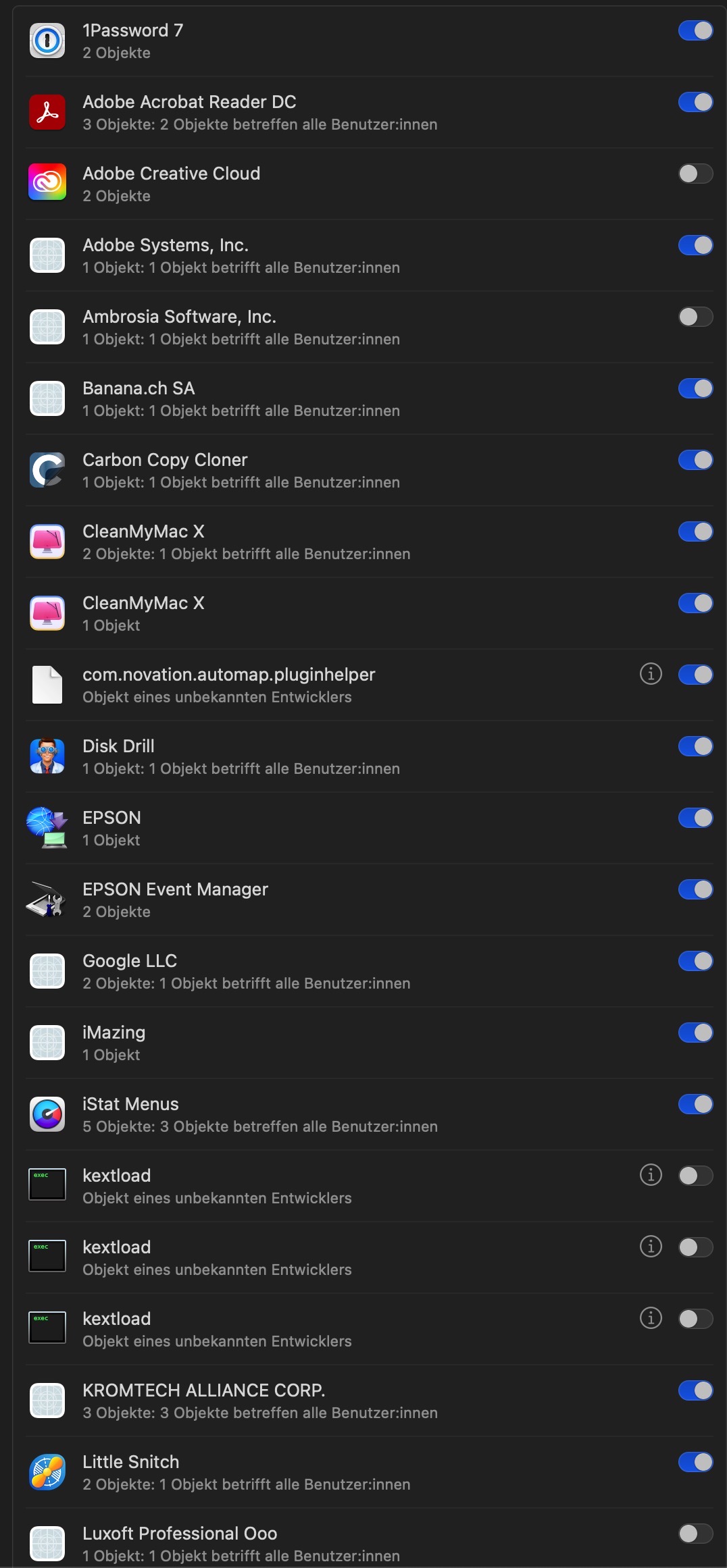The image size is (727, 1568).
Task: Turn off the Google LLC toggle
Action: pos(695,962)
